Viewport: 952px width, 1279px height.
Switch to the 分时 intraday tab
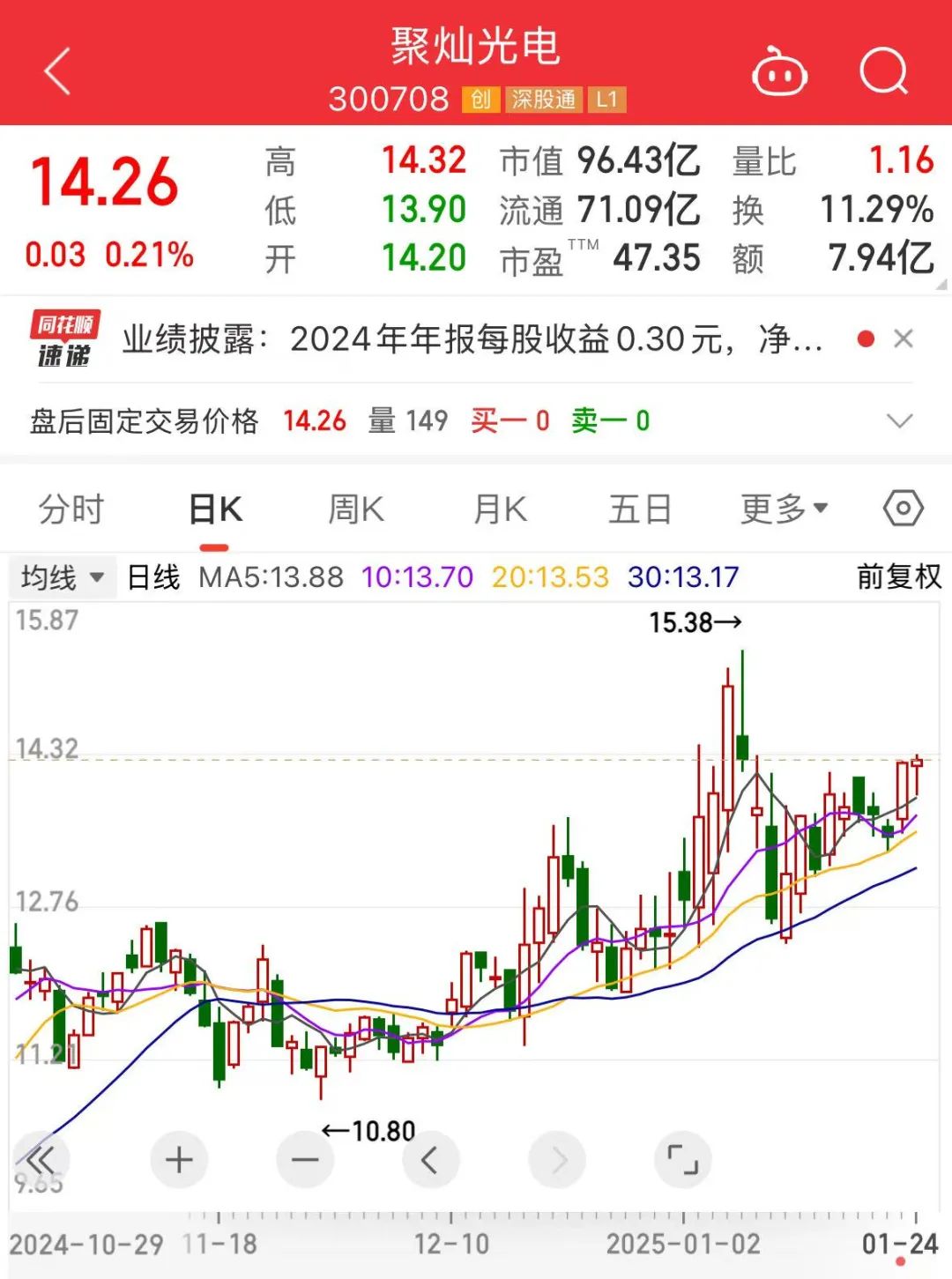pos(69,509)
